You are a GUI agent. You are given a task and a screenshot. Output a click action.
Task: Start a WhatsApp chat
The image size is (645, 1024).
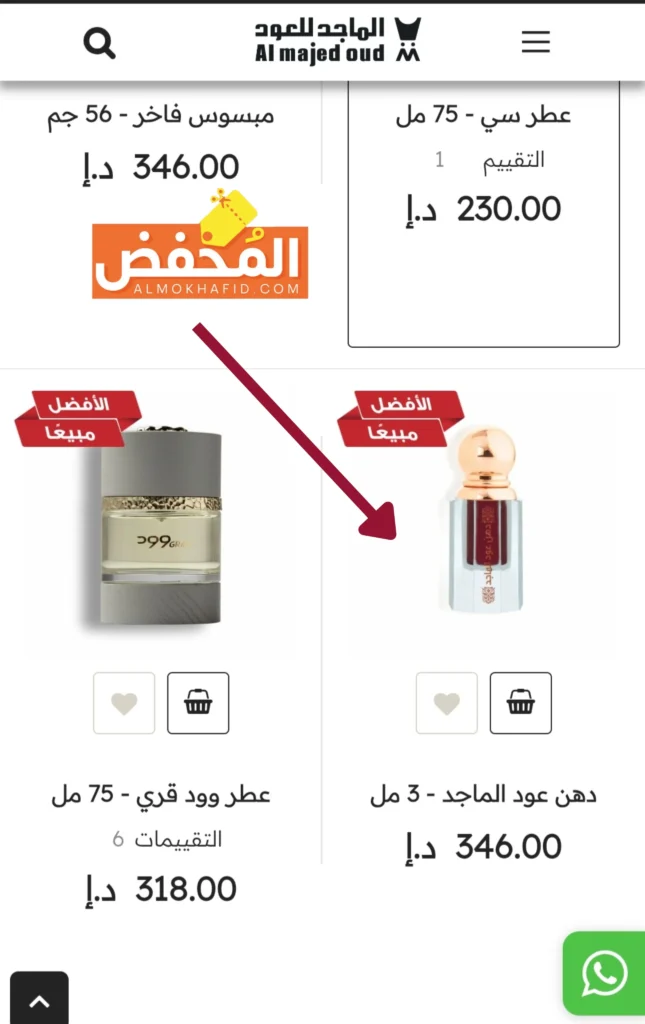tap(604, 973)
